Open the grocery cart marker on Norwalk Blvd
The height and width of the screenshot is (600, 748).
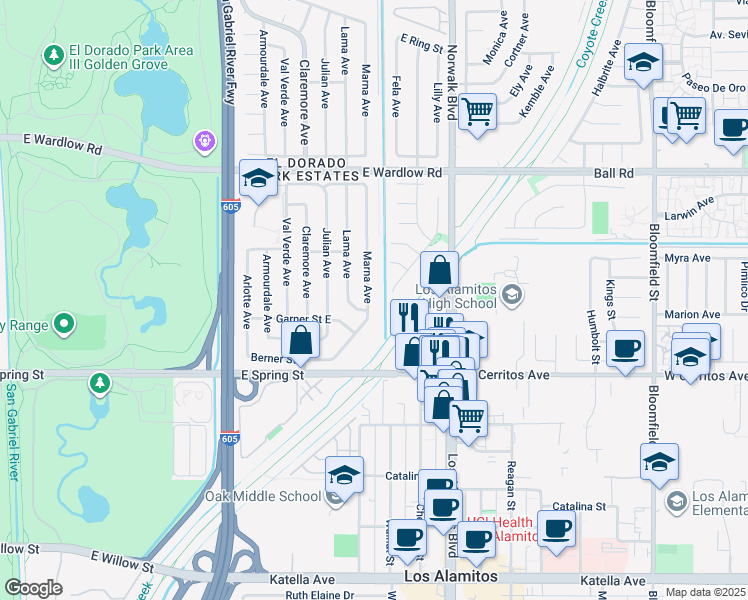[478, 111]
